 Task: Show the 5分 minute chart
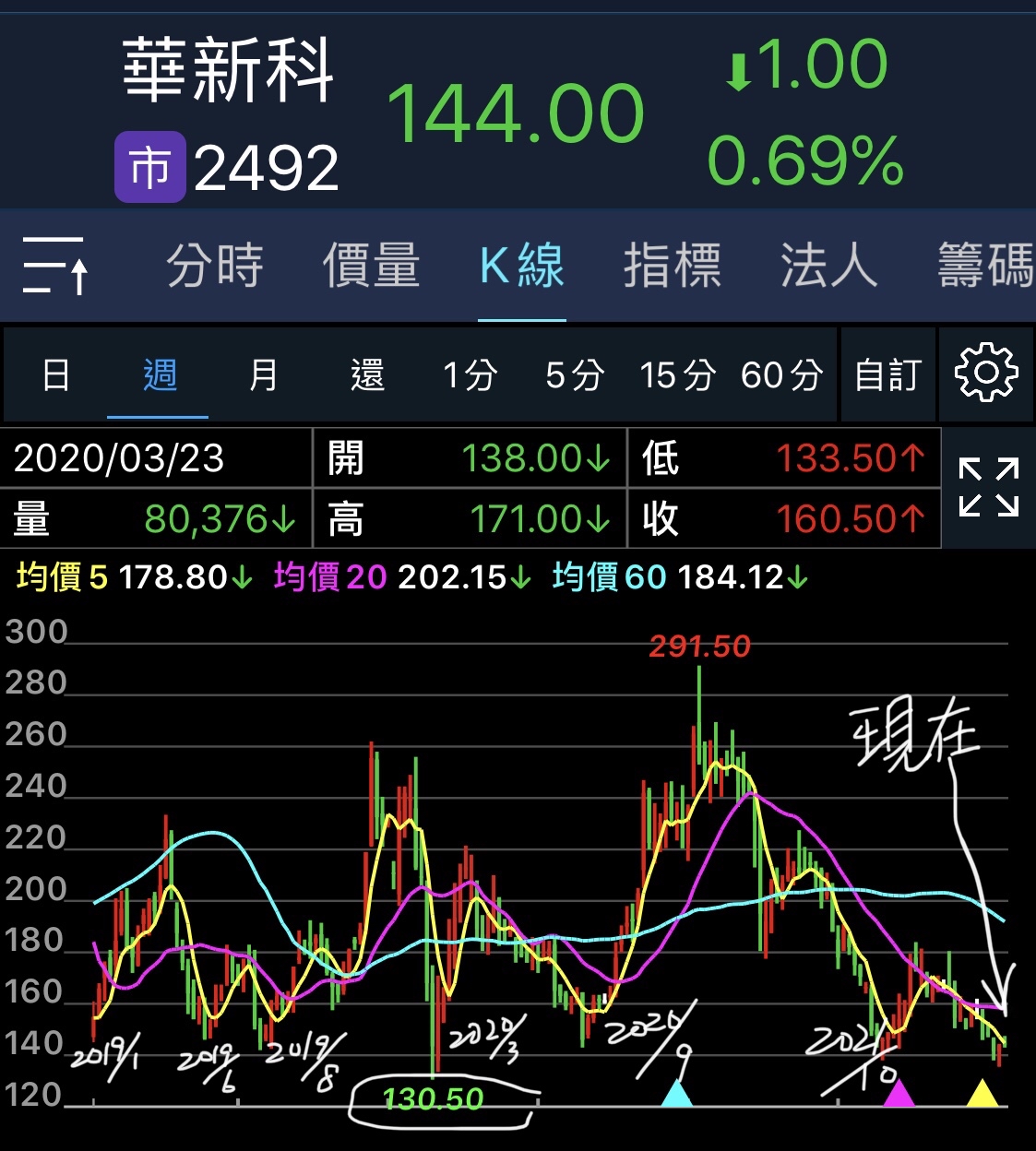coord(575,375)
